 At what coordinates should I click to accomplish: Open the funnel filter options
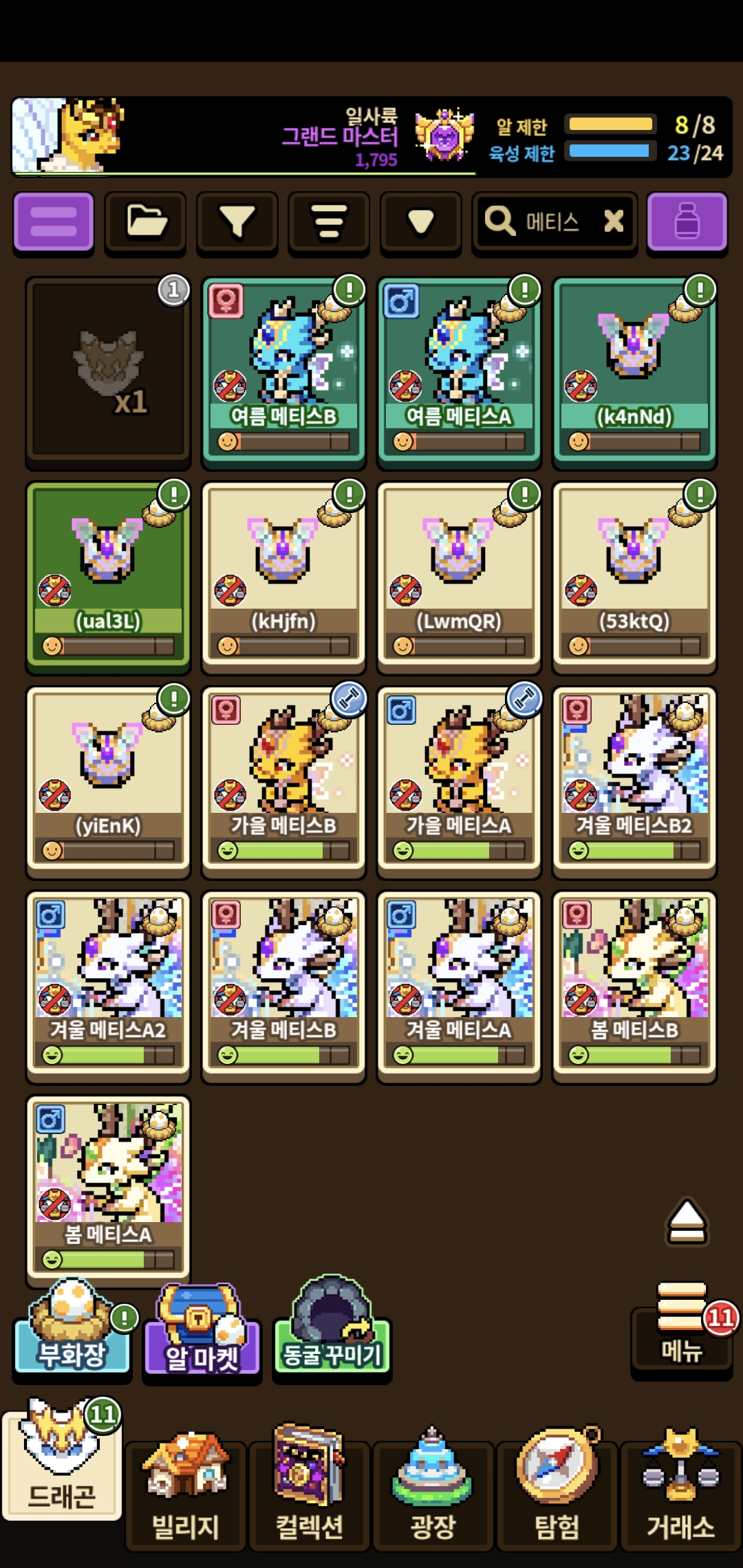pos(237,222)
